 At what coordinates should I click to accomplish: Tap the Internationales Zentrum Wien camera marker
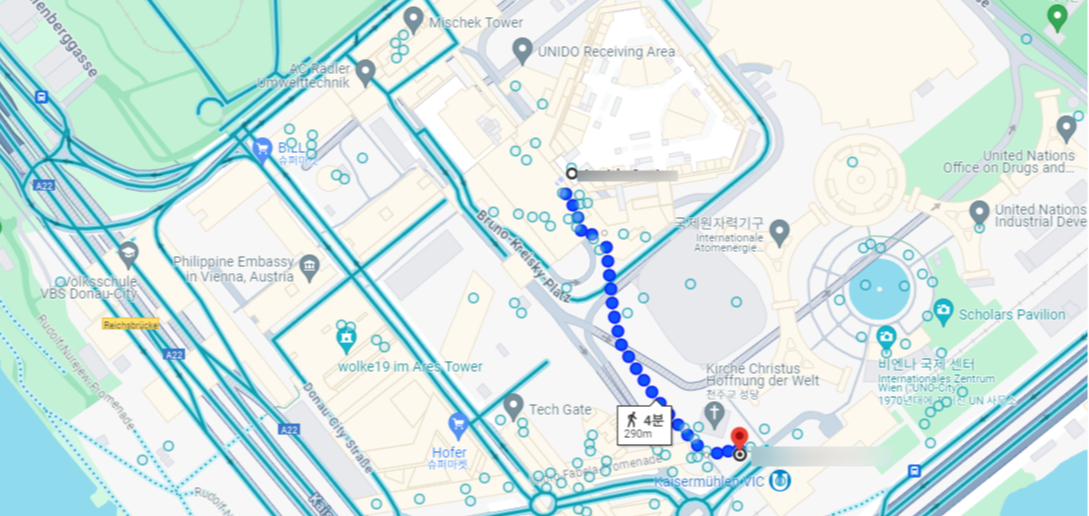click(x=886, y=337)
